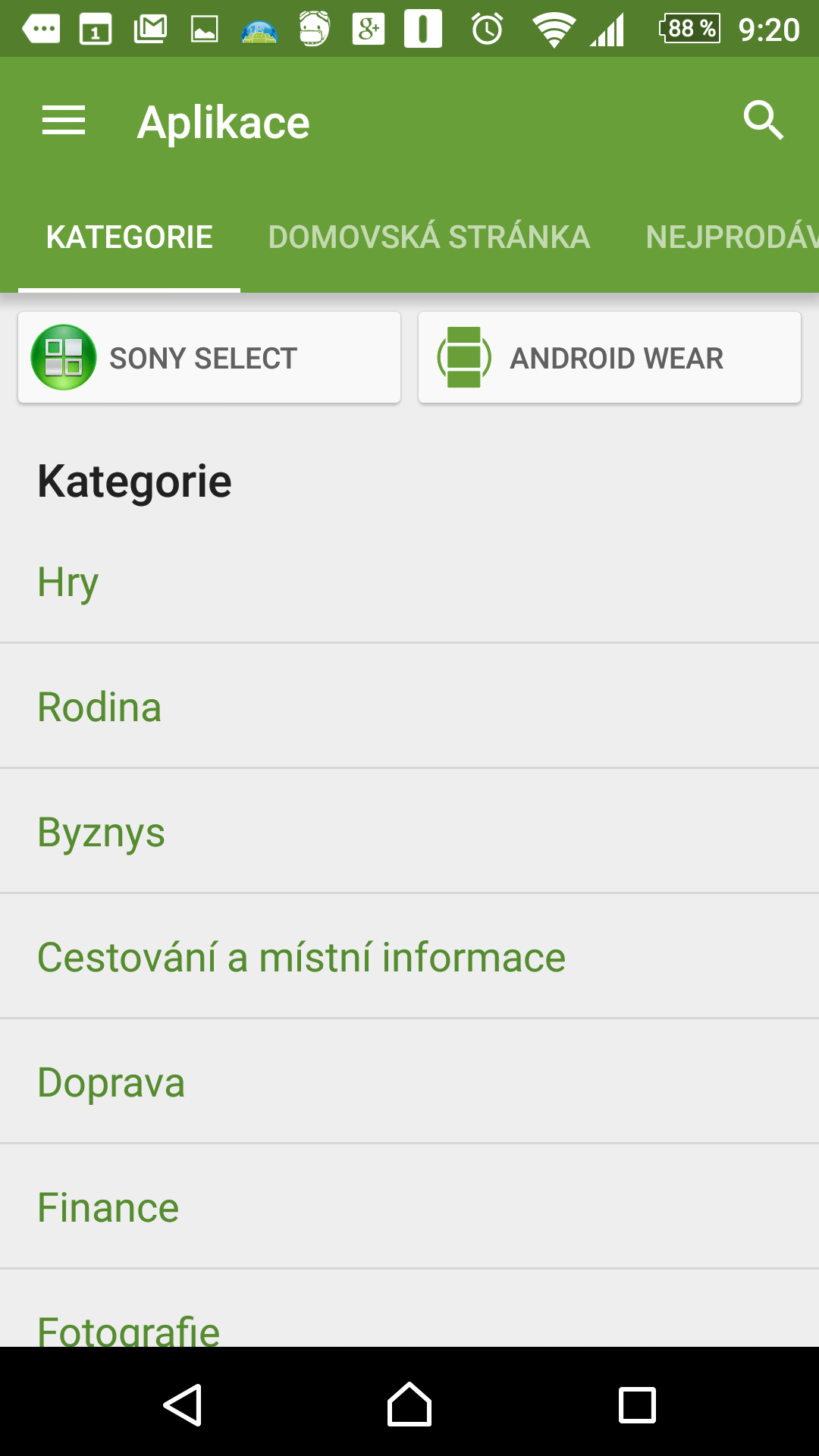Open the Fotografie category
Viewport: 819px width, 1456px height.
(409, 1309)
